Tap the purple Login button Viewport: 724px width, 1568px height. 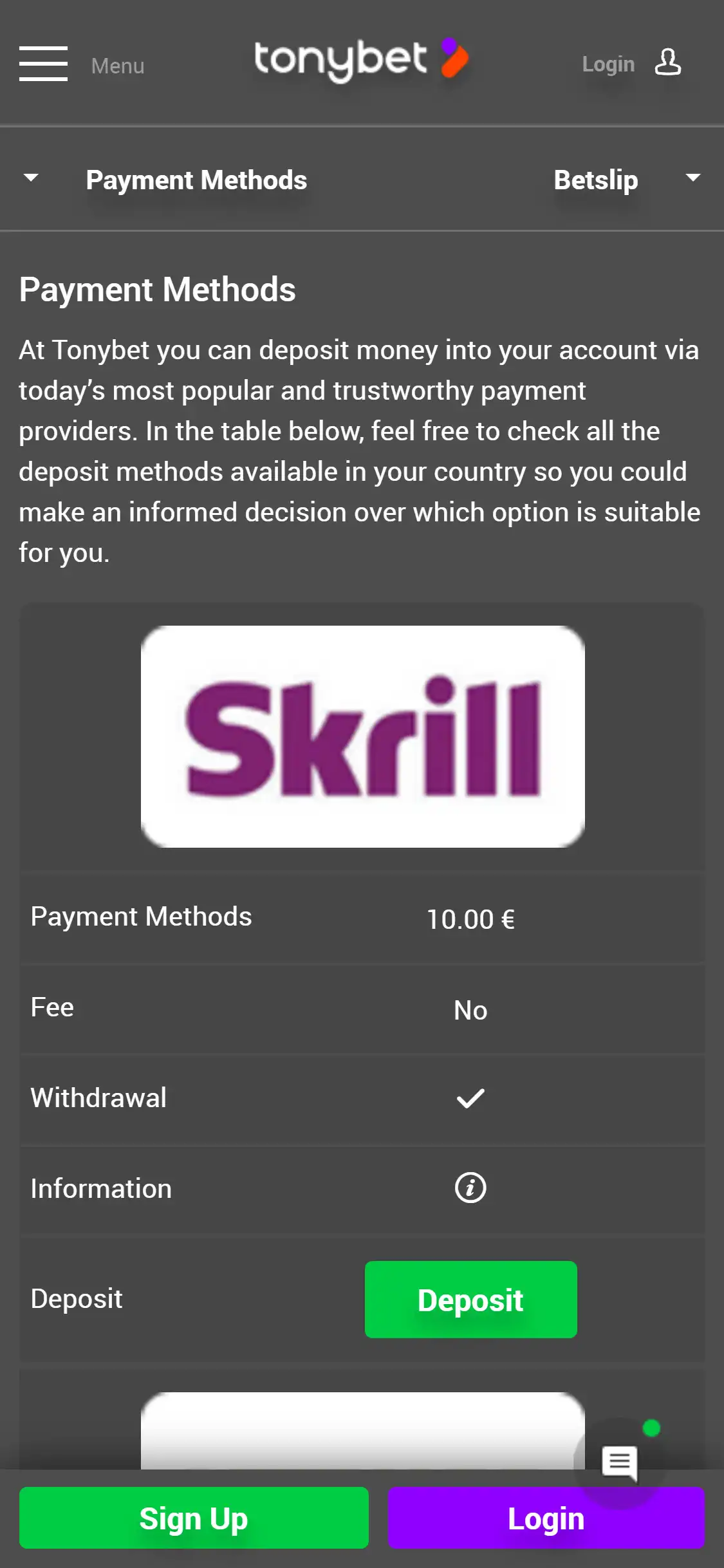(546, 1518)
